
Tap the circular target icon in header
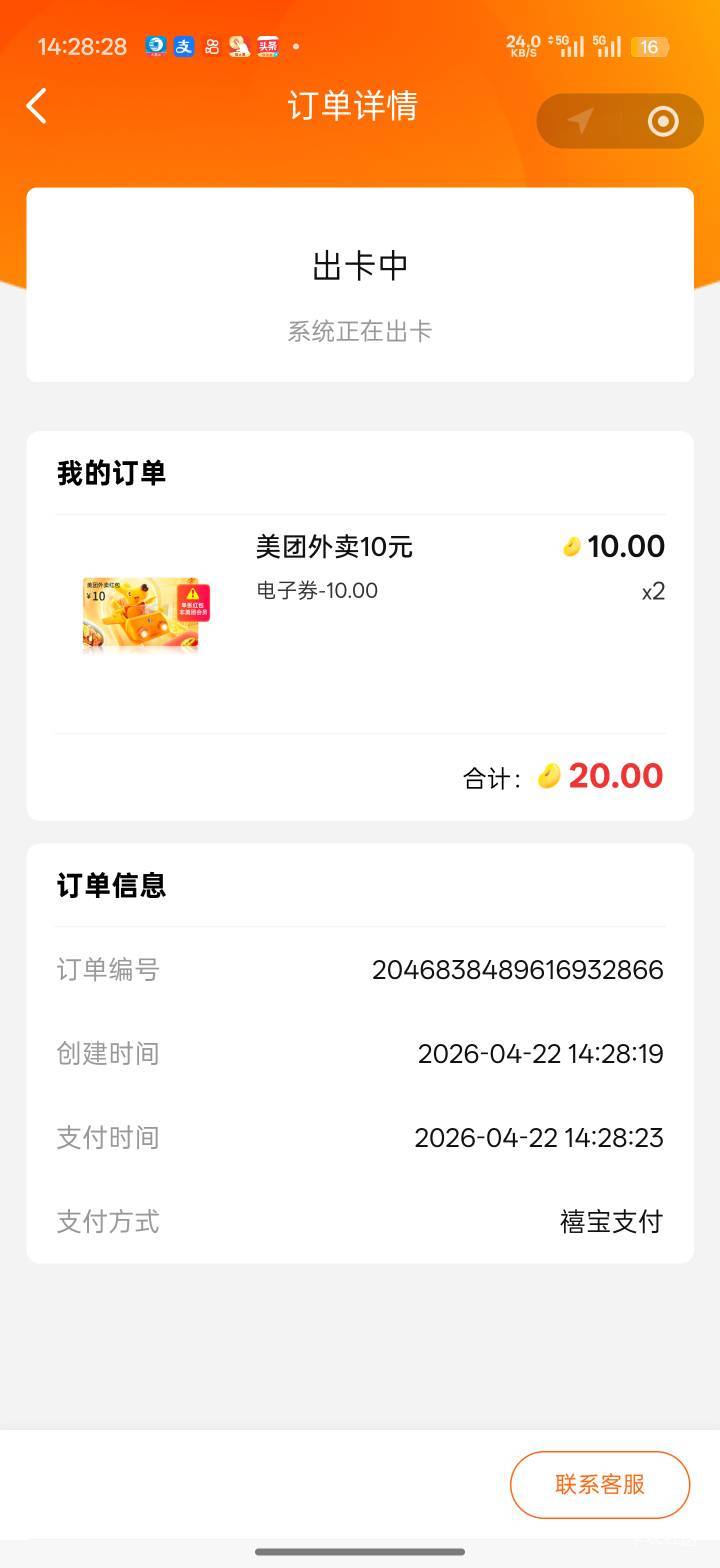tap(662, 122)
